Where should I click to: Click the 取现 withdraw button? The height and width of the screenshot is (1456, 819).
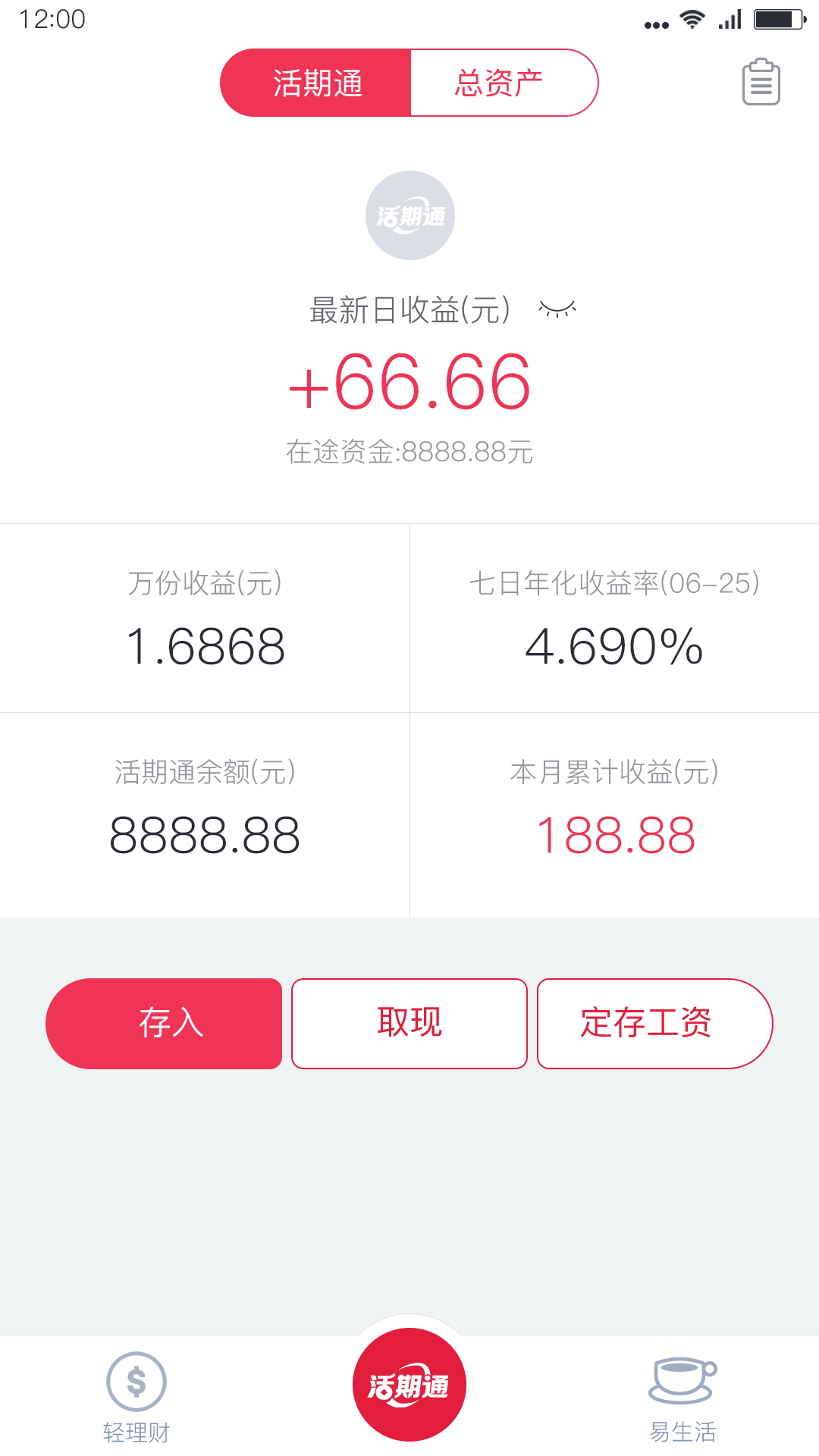[409, 1023]
